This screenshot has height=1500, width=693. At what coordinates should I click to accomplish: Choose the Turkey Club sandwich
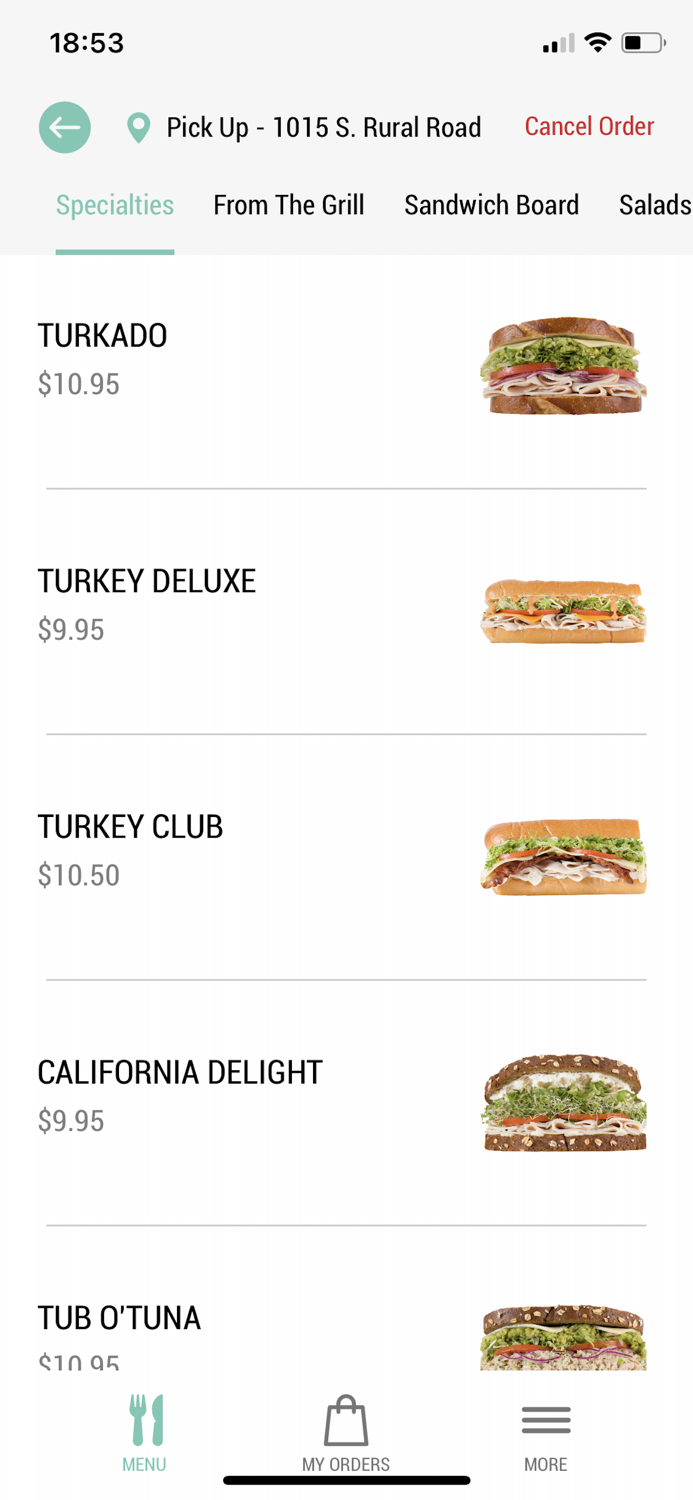[340, 851]
